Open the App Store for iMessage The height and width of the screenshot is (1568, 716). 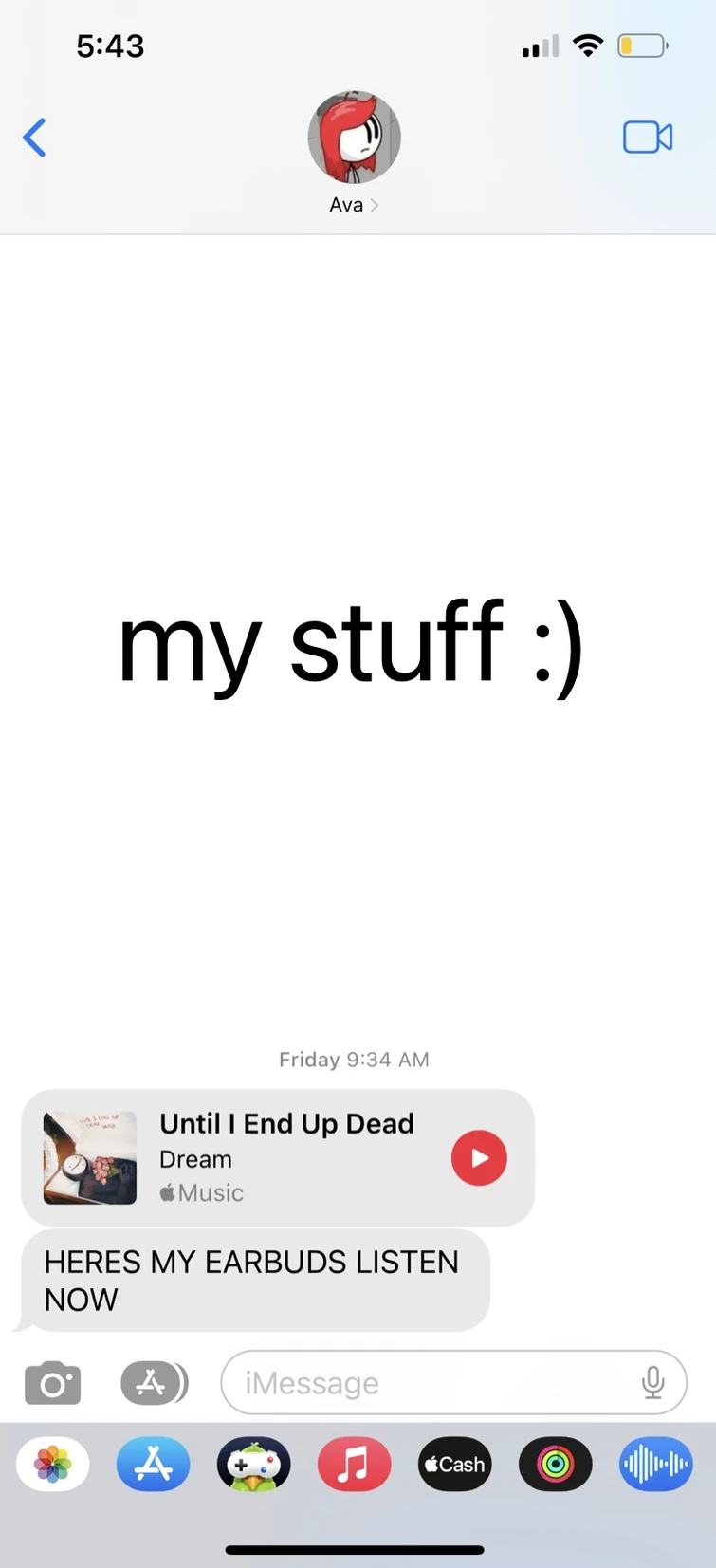pos(154,1465)
